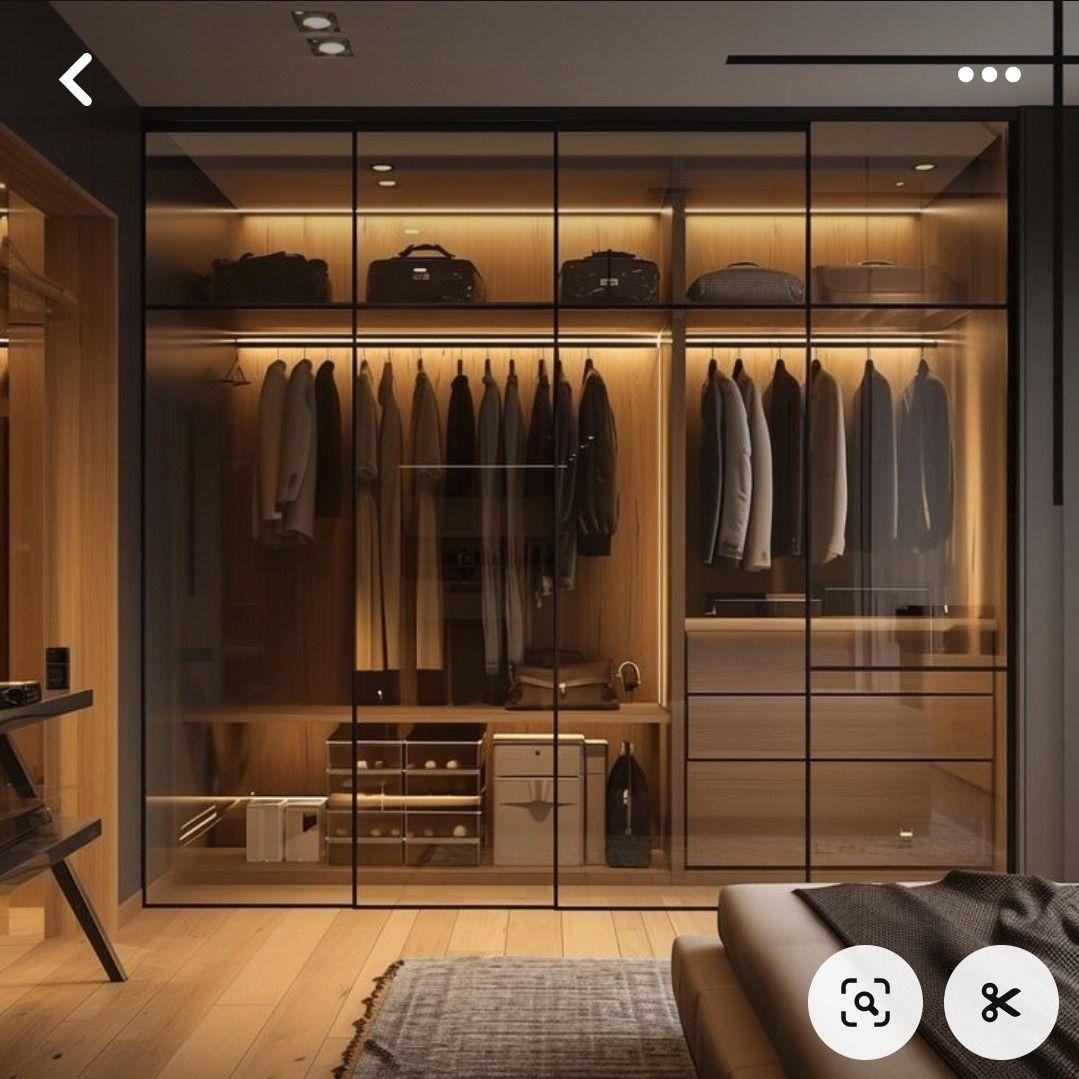This screenshot has height=1079, width=1079.
Task: Go back using the top arrow
Action: [76, 80]
